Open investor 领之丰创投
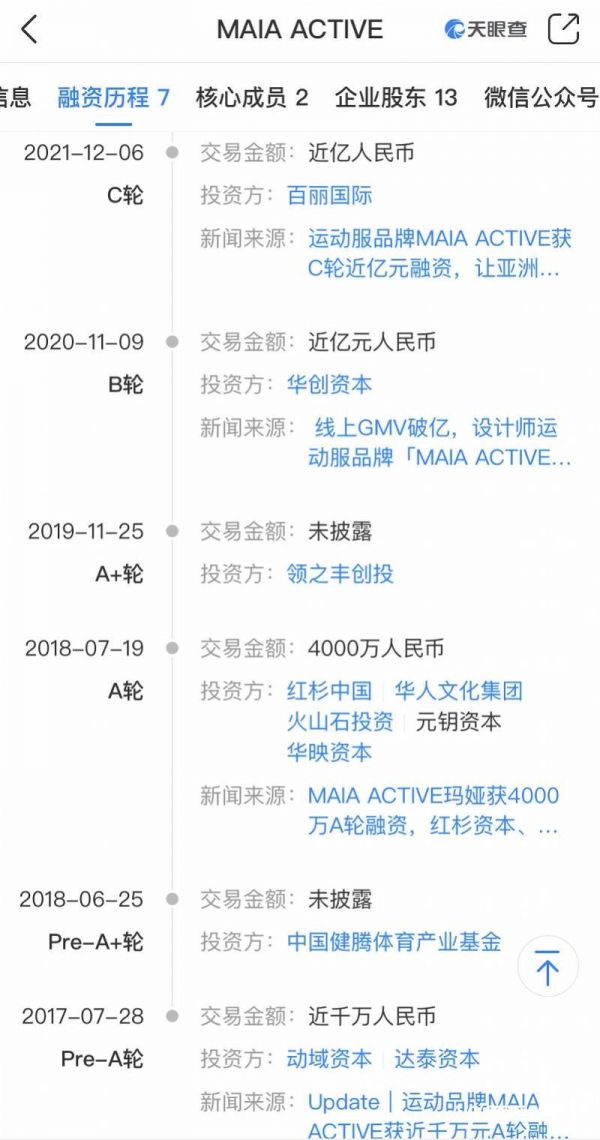Screen dimensions: 600x1140 pyautogui.click(x=340, y=573)
